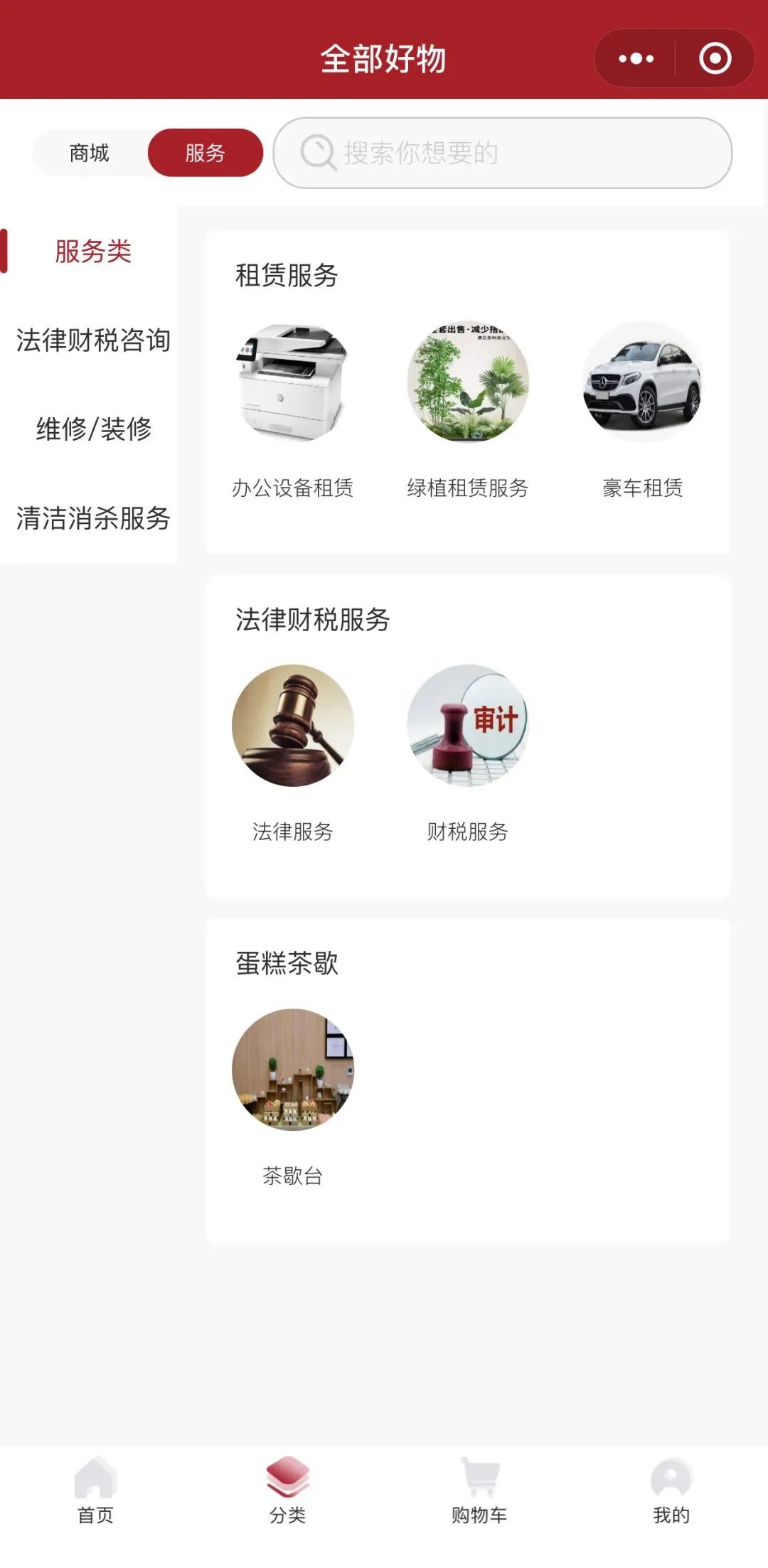768x1568 pixels.
Task: Select the 服务 segment
Action: click(x=205, y=153)
